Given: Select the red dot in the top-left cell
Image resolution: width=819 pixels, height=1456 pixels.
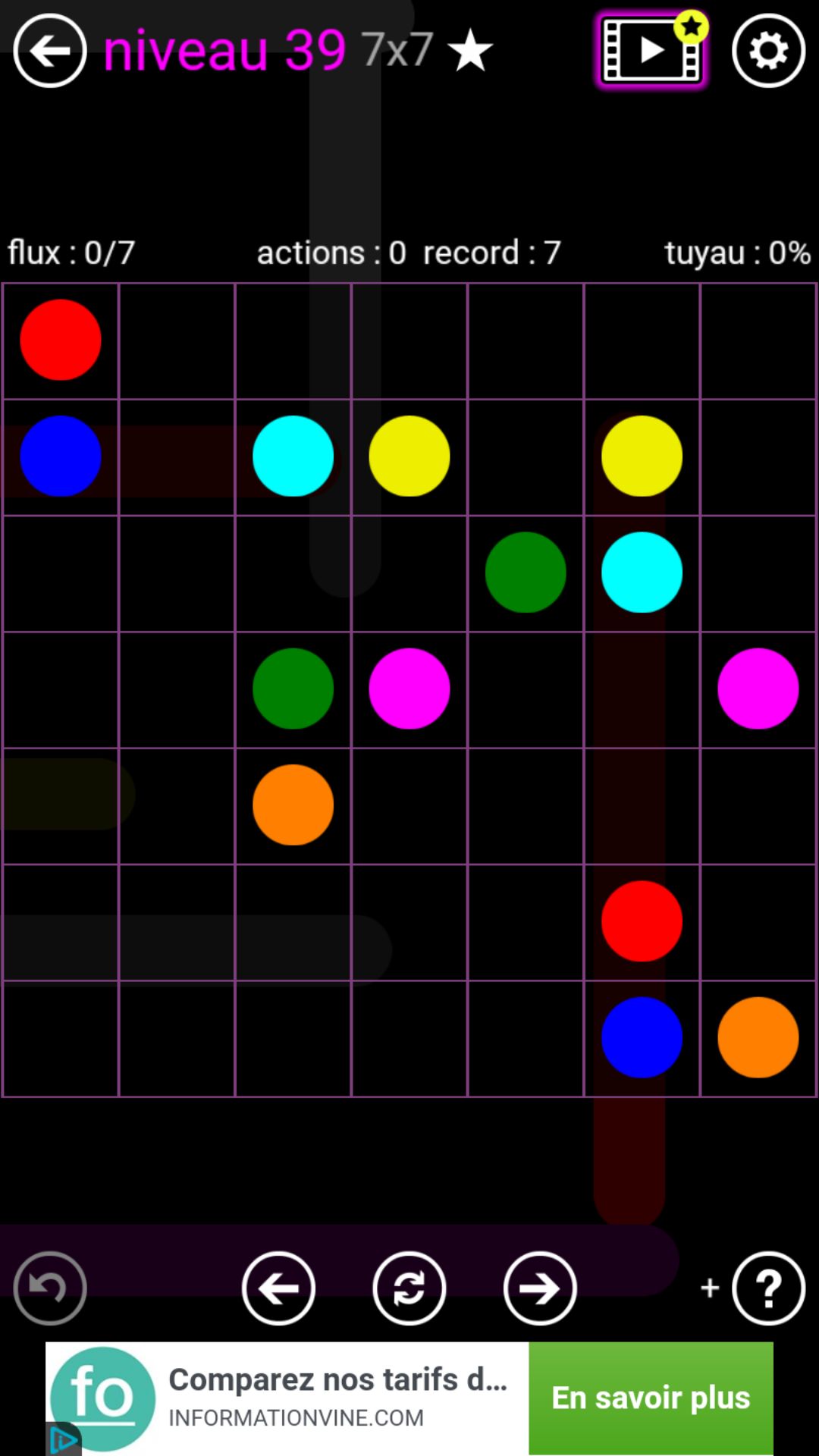Looking at the screenshot, I should point(61,340).
